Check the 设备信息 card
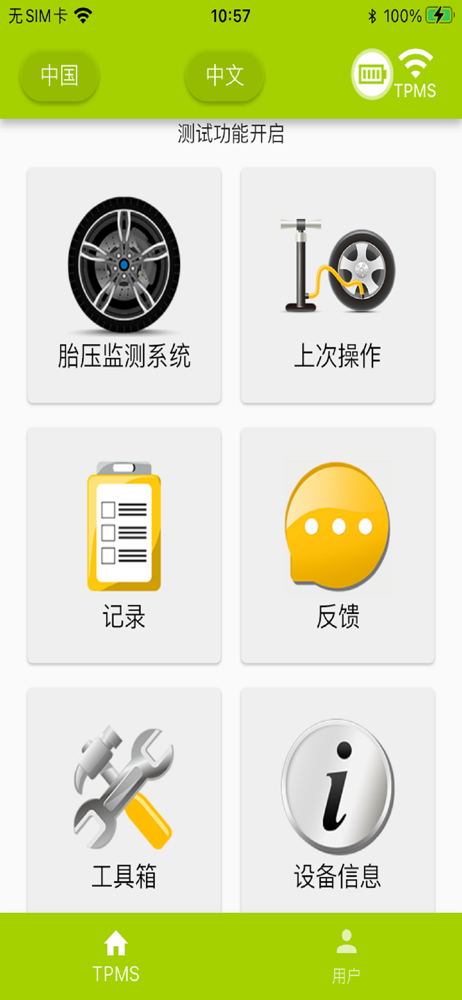 338,801
